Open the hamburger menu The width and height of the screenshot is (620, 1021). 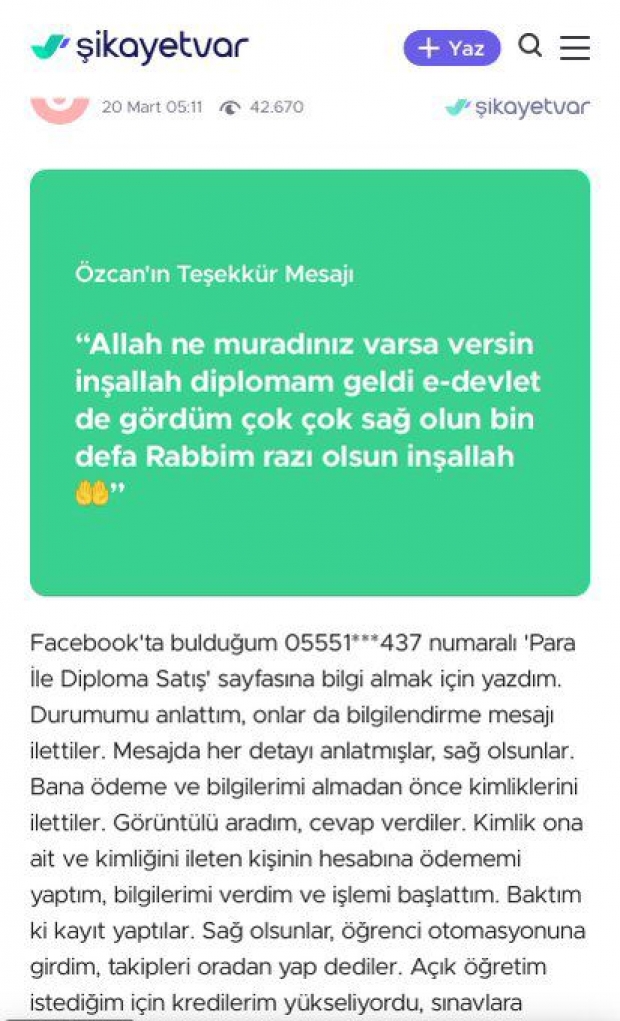tap(575, 48)
